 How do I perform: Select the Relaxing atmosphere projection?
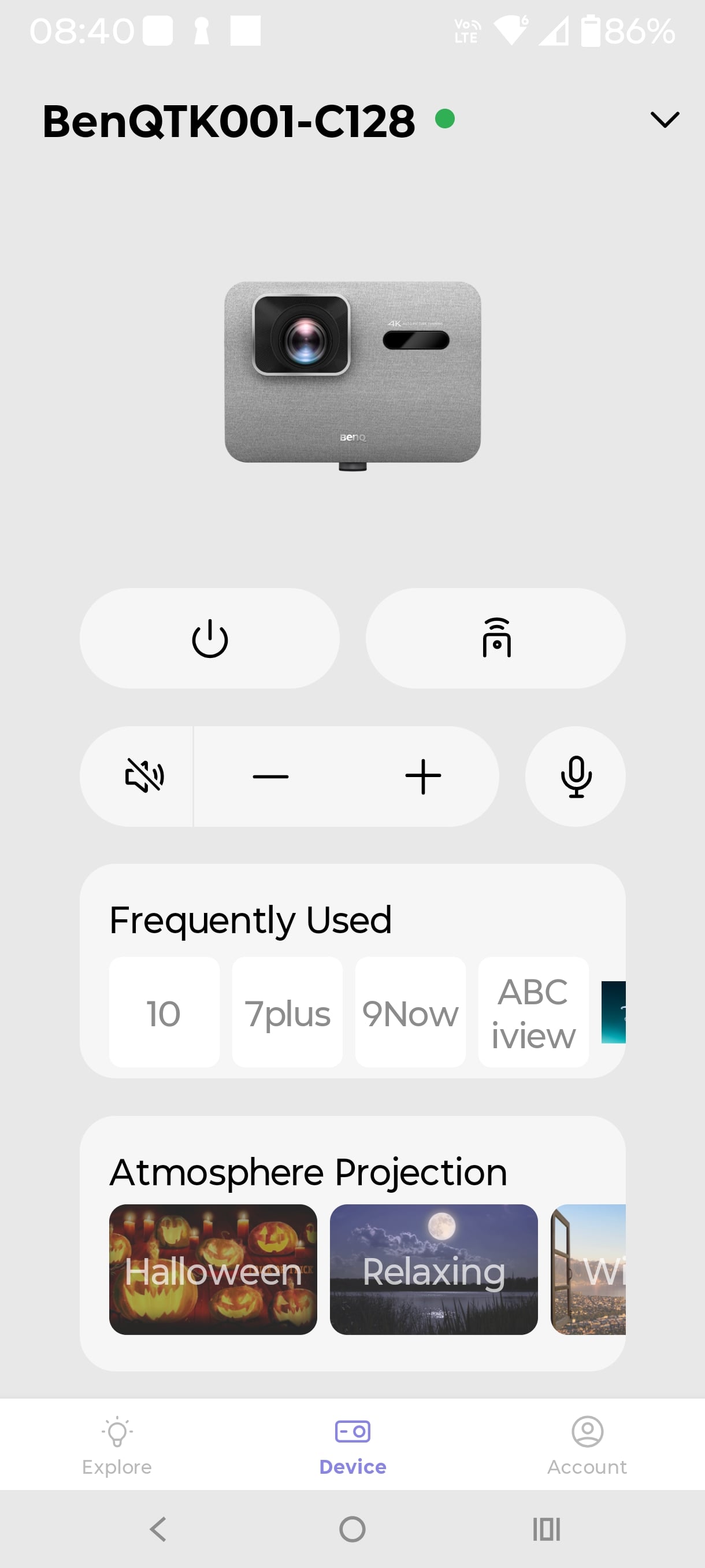(434, 1270)
